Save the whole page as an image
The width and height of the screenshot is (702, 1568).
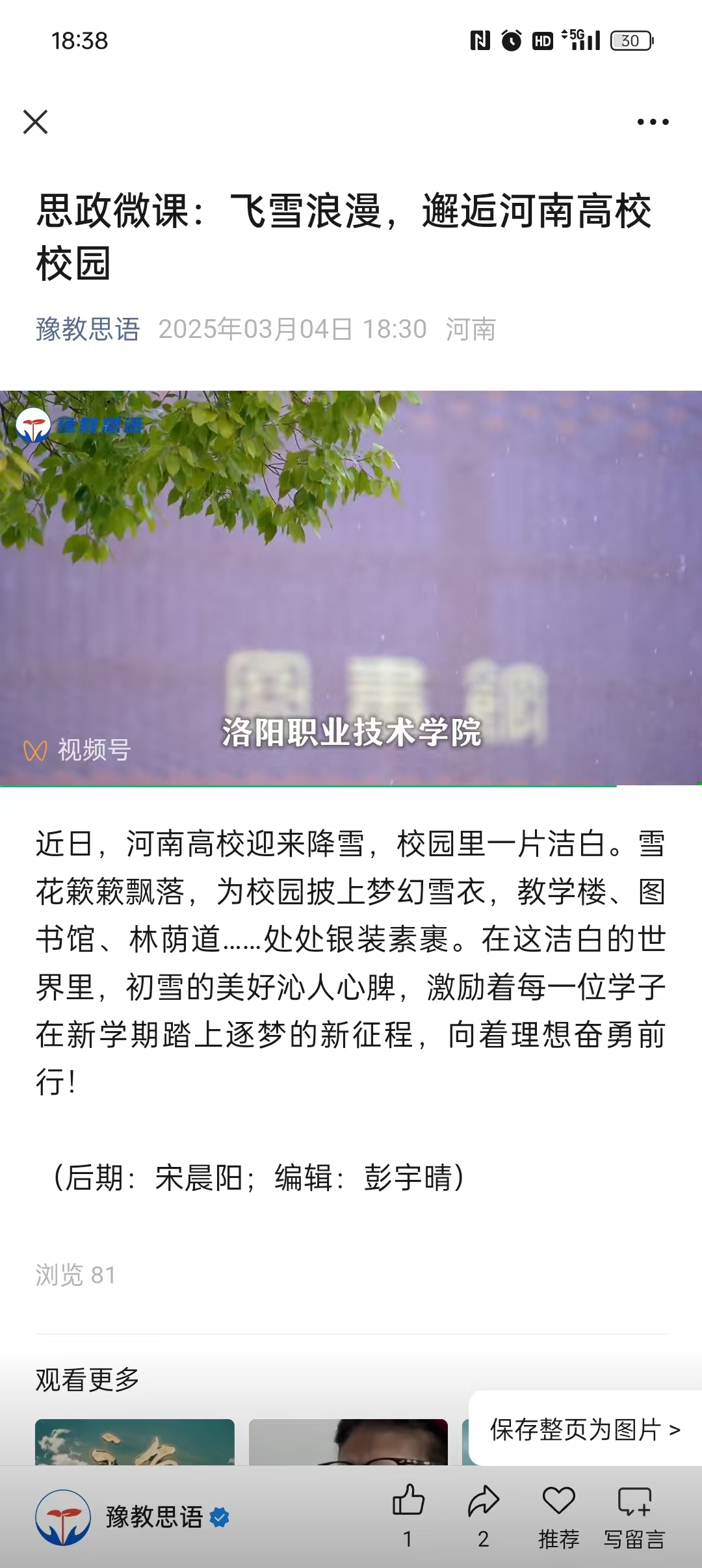pyautogui.click(x=585, y=1429)
